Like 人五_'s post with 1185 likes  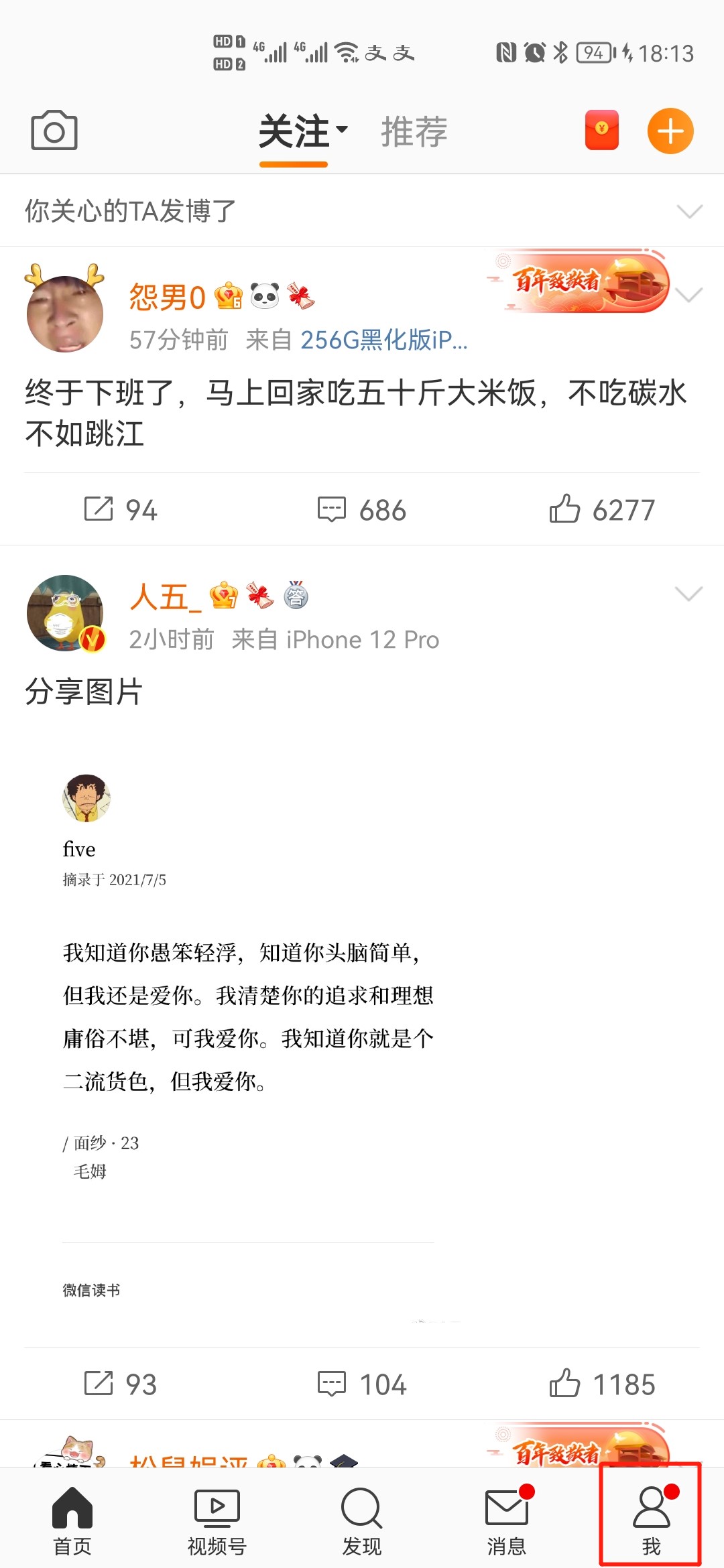[x=602, y=1384]
